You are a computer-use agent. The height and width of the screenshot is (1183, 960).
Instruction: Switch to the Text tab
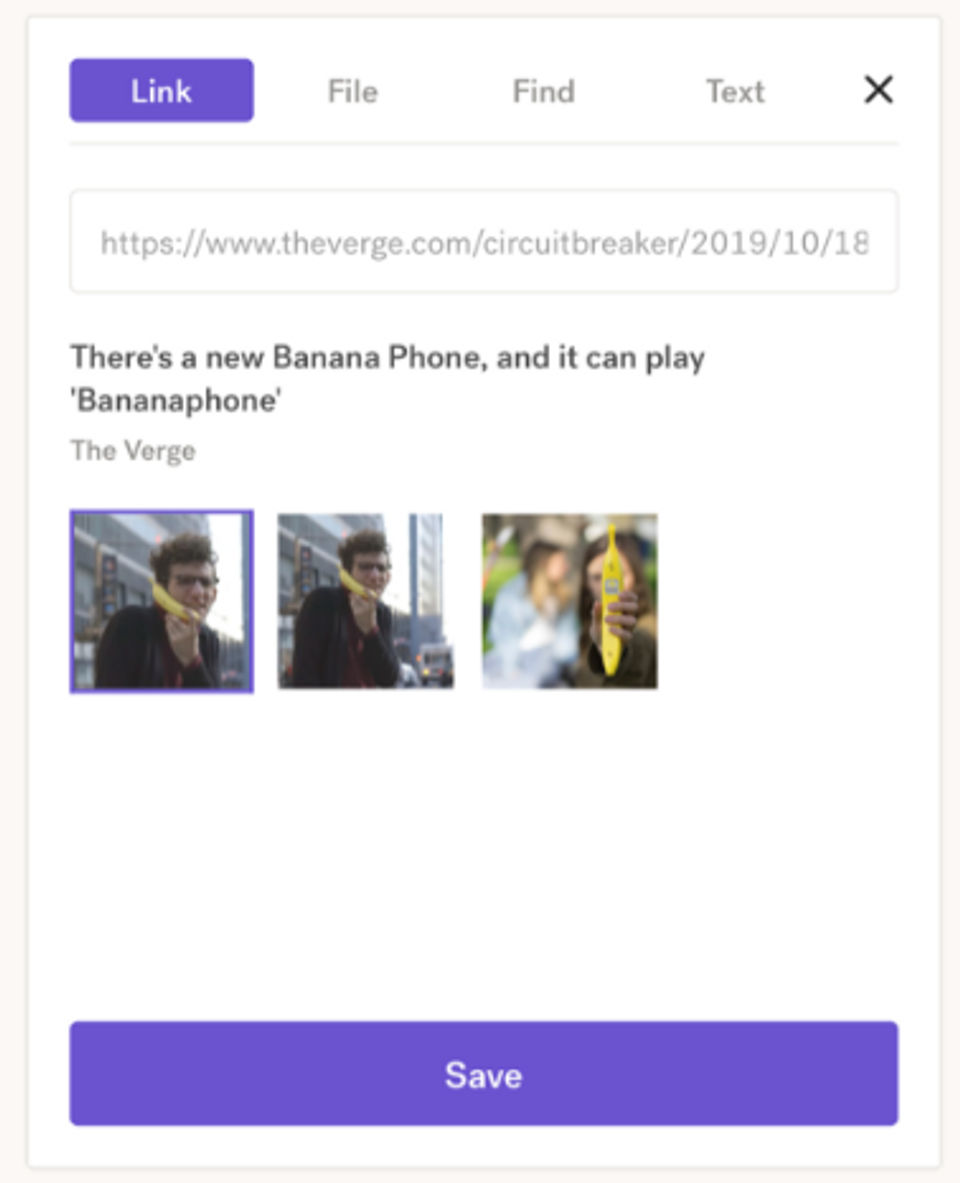point(735,91)
